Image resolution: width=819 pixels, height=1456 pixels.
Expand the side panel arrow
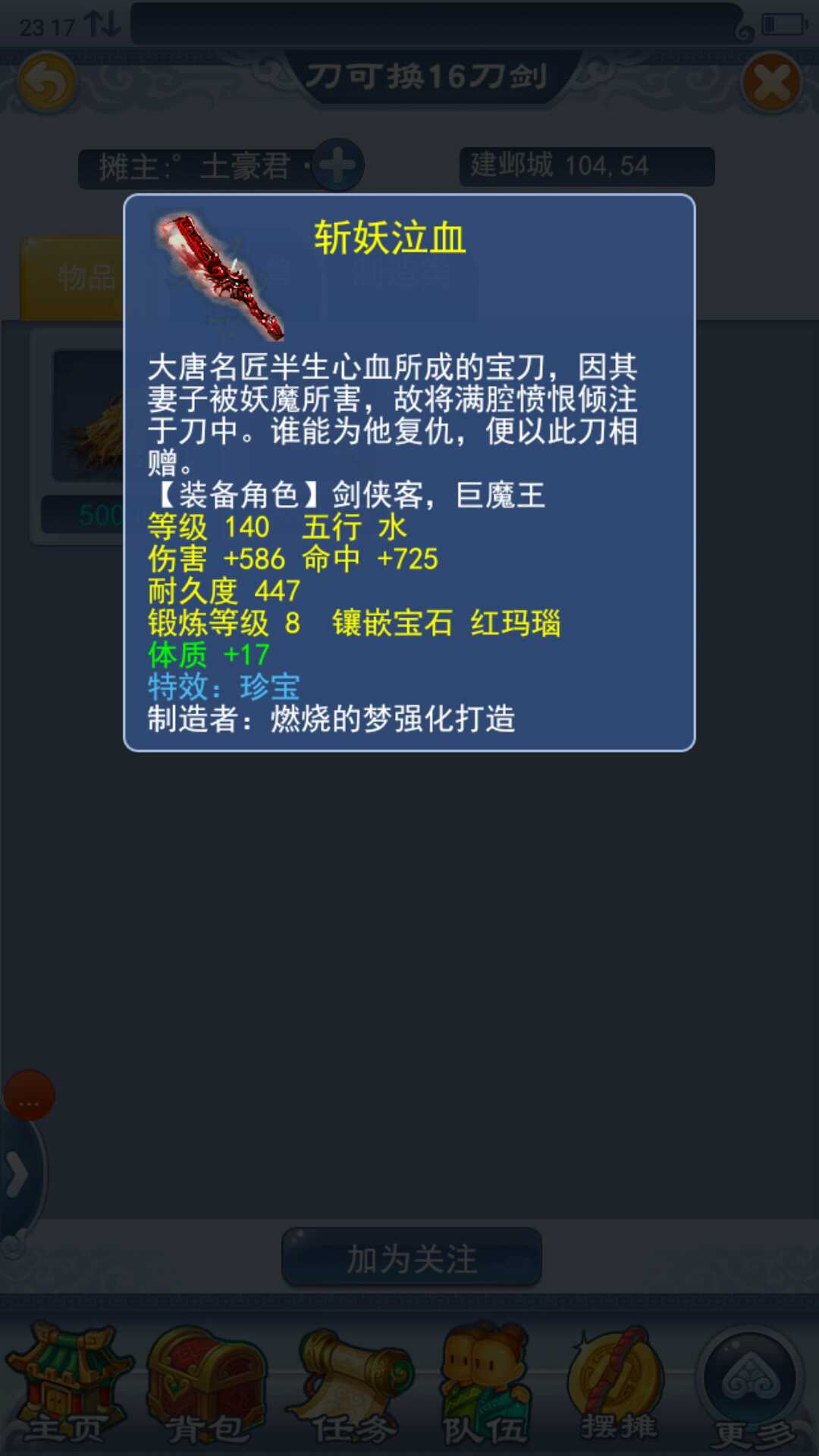click(17, 1175)
